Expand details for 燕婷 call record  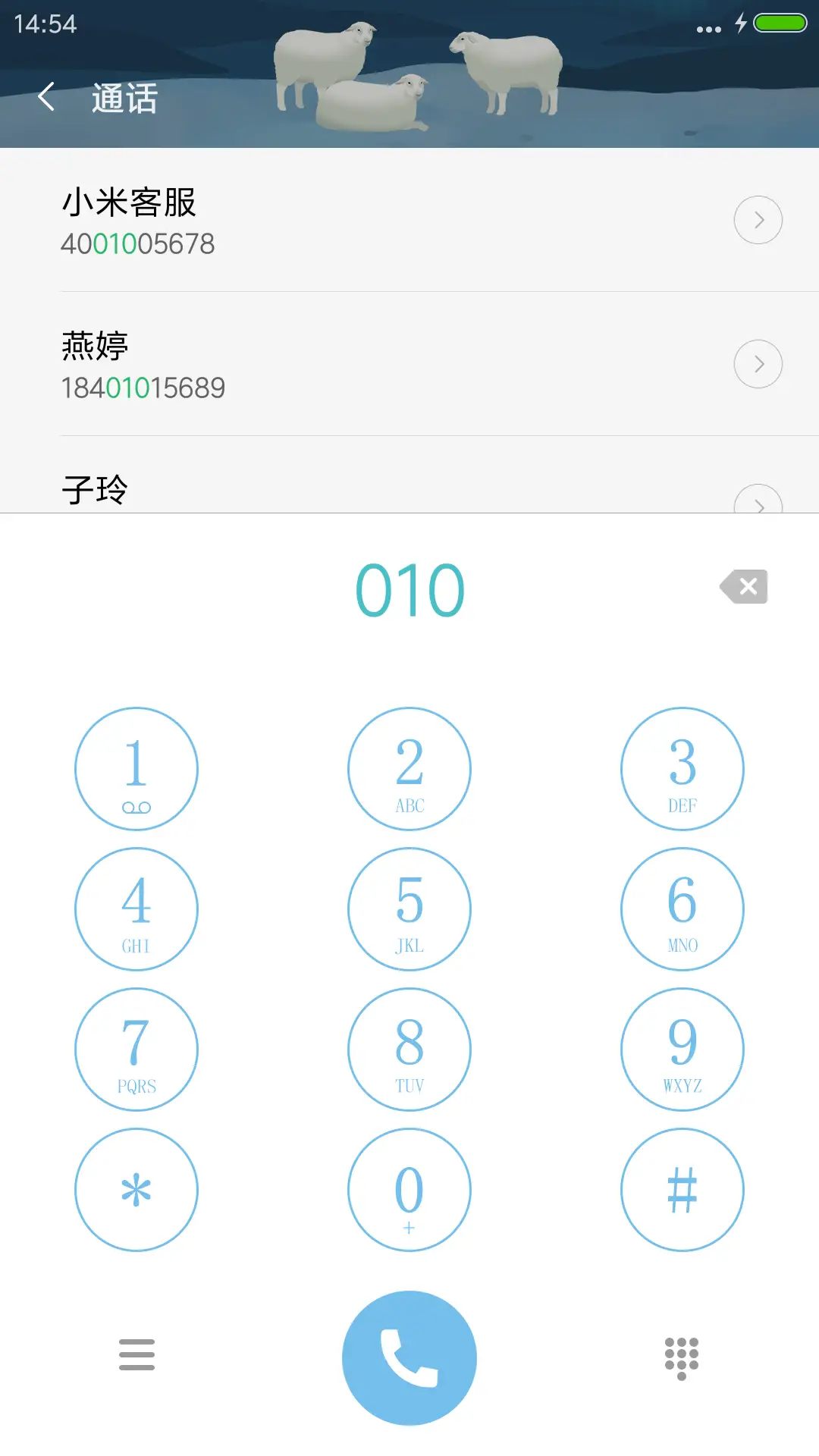point(758,363)
